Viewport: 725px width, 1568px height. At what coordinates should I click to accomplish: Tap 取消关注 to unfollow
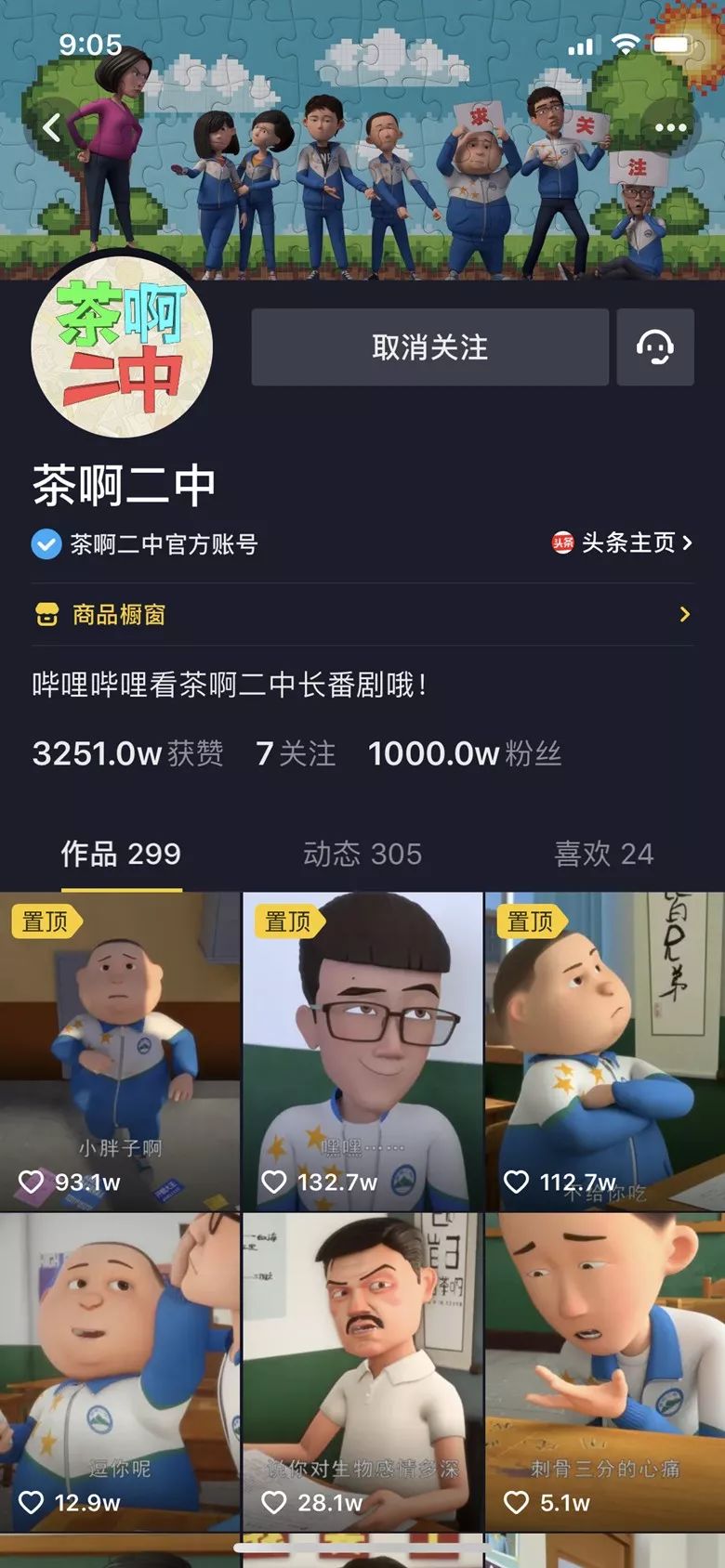[x=429, y=347]
